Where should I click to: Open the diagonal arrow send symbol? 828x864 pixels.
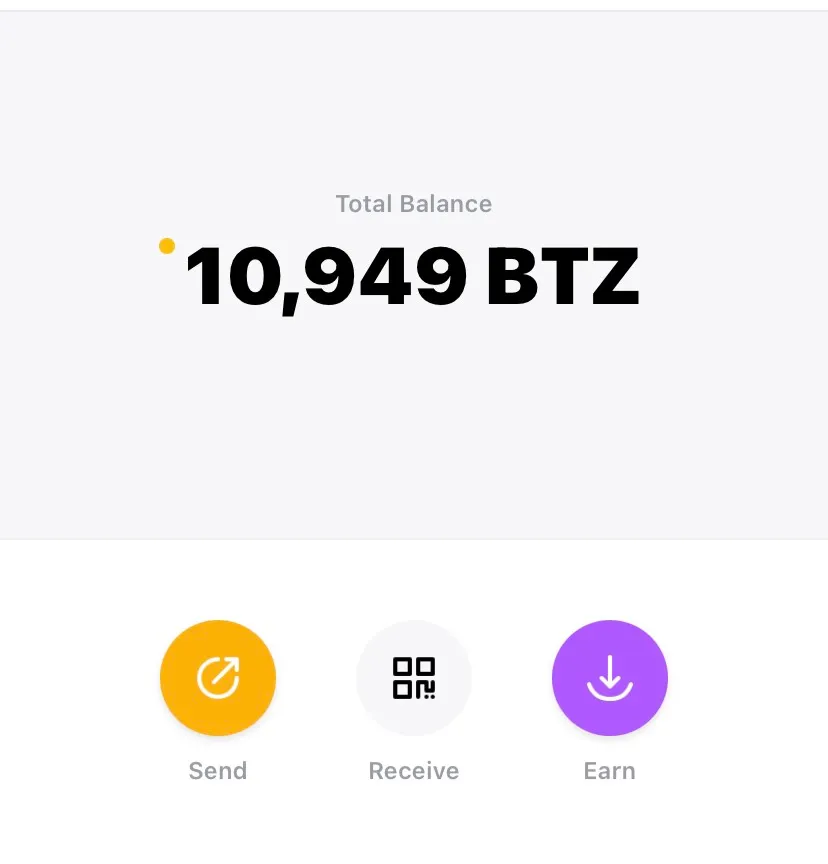[218, 677]
